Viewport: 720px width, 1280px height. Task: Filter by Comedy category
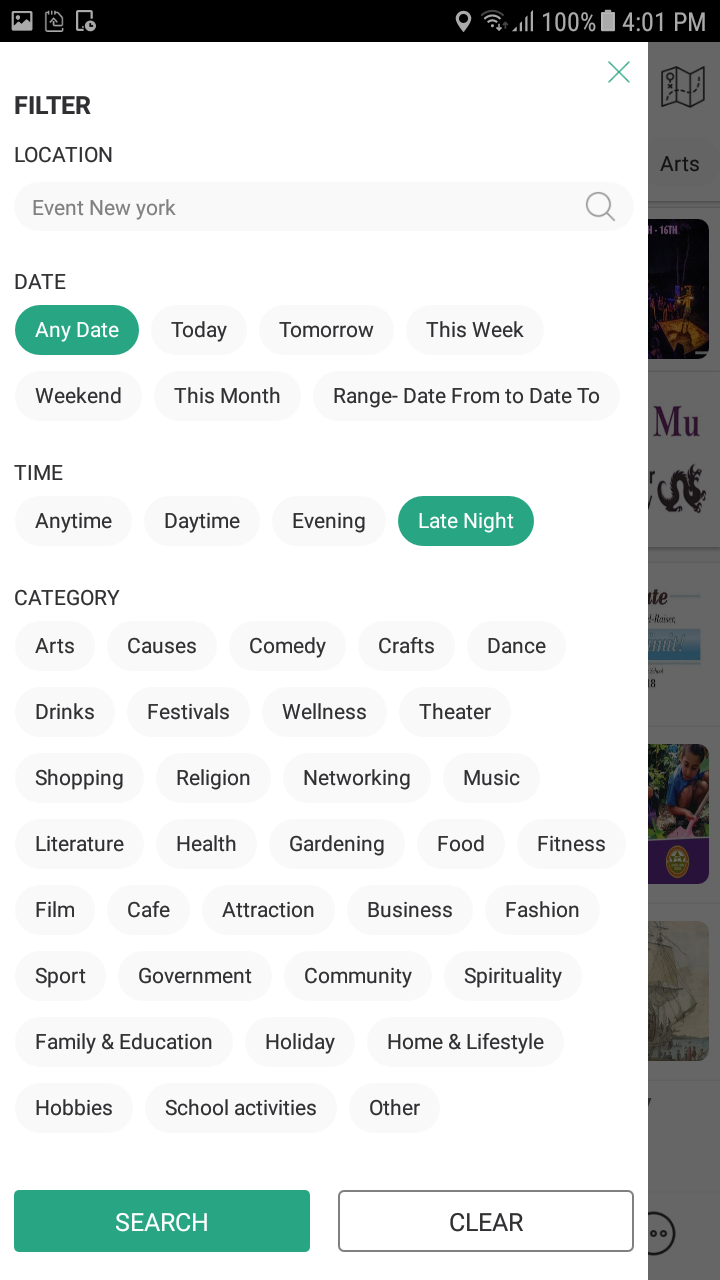tap(287, 646)
